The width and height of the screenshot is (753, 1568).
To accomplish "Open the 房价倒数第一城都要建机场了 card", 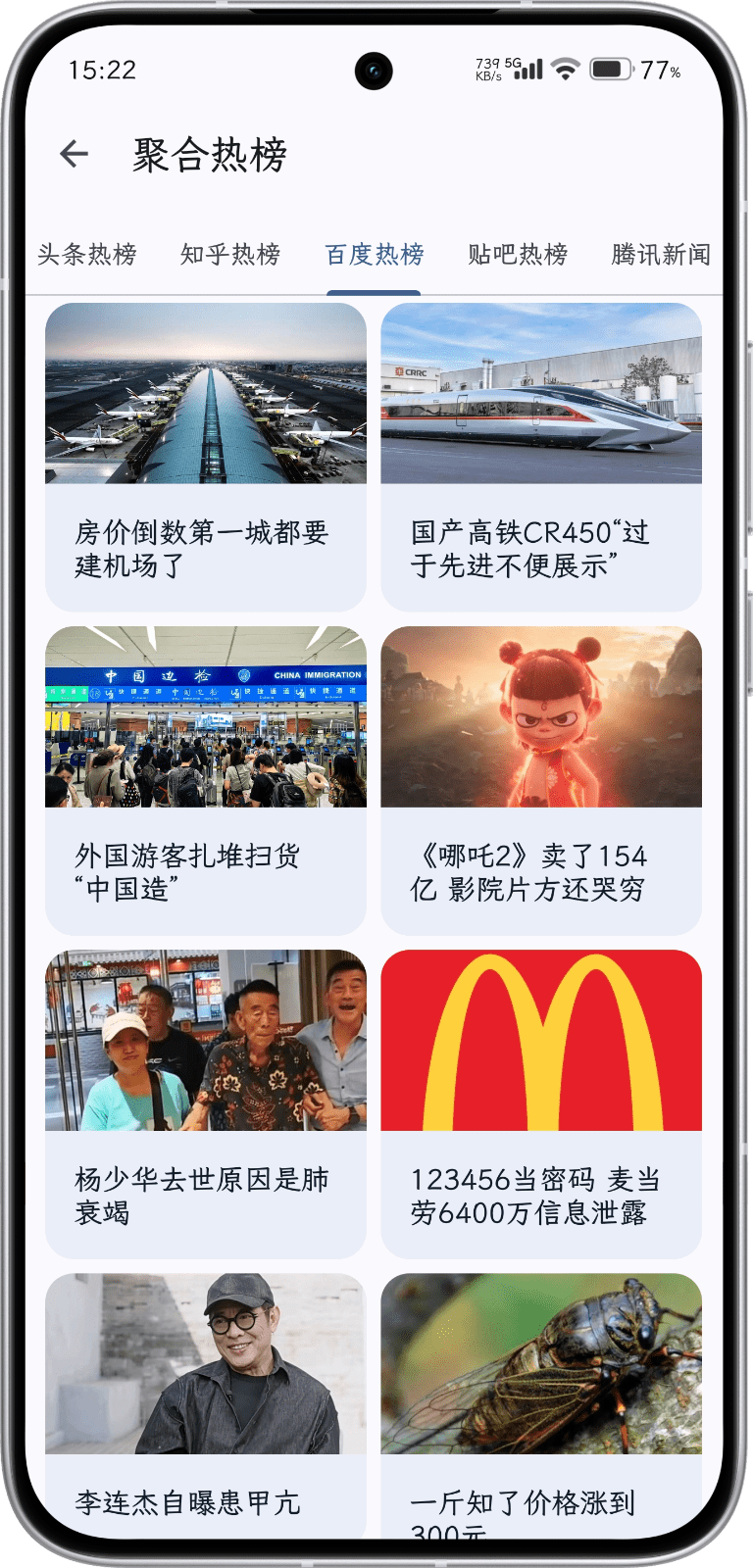I will (206, 457).
